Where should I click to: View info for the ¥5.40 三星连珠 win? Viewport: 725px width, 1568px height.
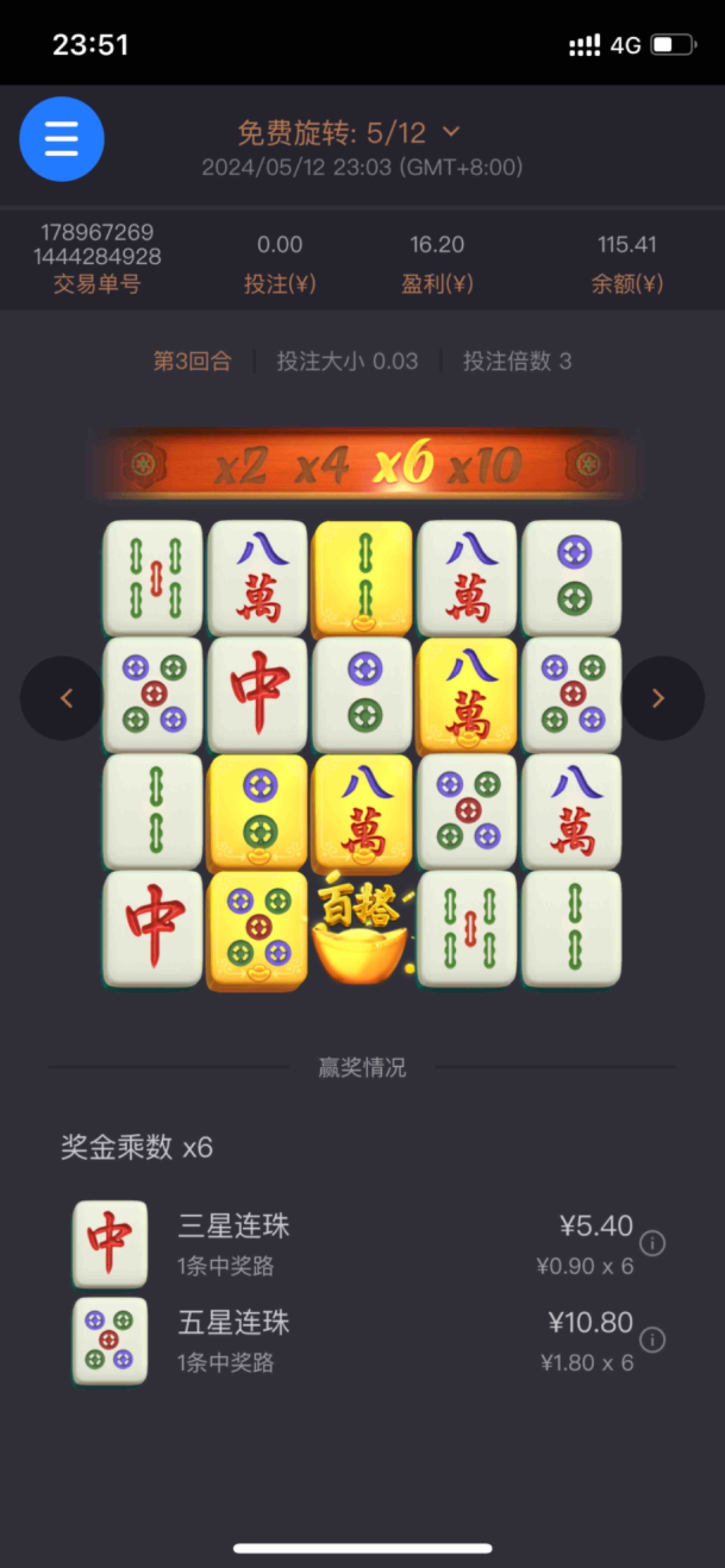click(x=652, y=1243)
